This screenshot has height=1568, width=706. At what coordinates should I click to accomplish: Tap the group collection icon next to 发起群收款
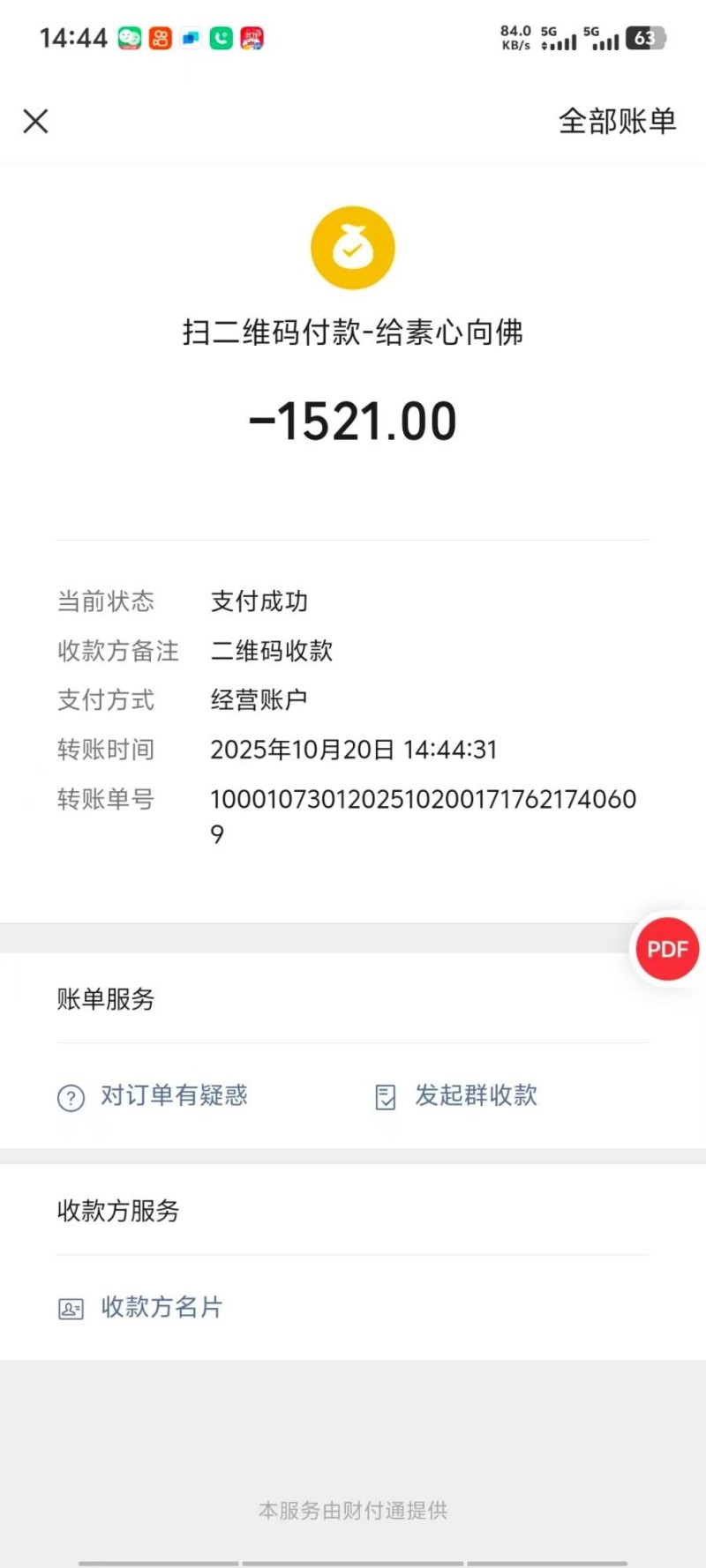[385, 1097]
